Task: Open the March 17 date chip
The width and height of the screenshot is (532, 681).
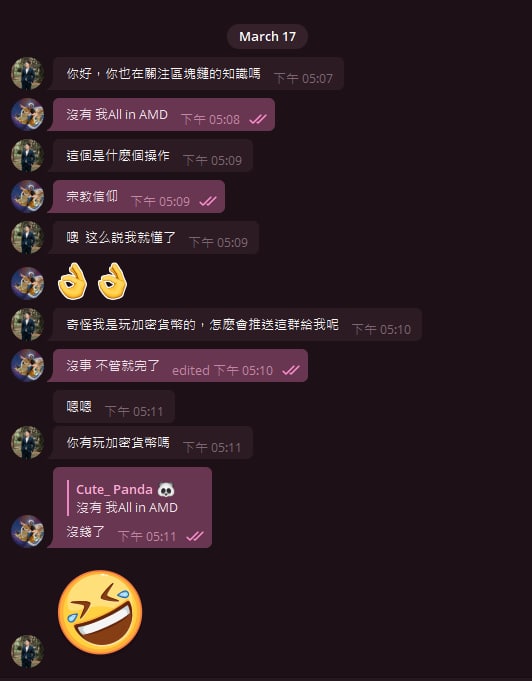Action: click(x=267, y=36)
